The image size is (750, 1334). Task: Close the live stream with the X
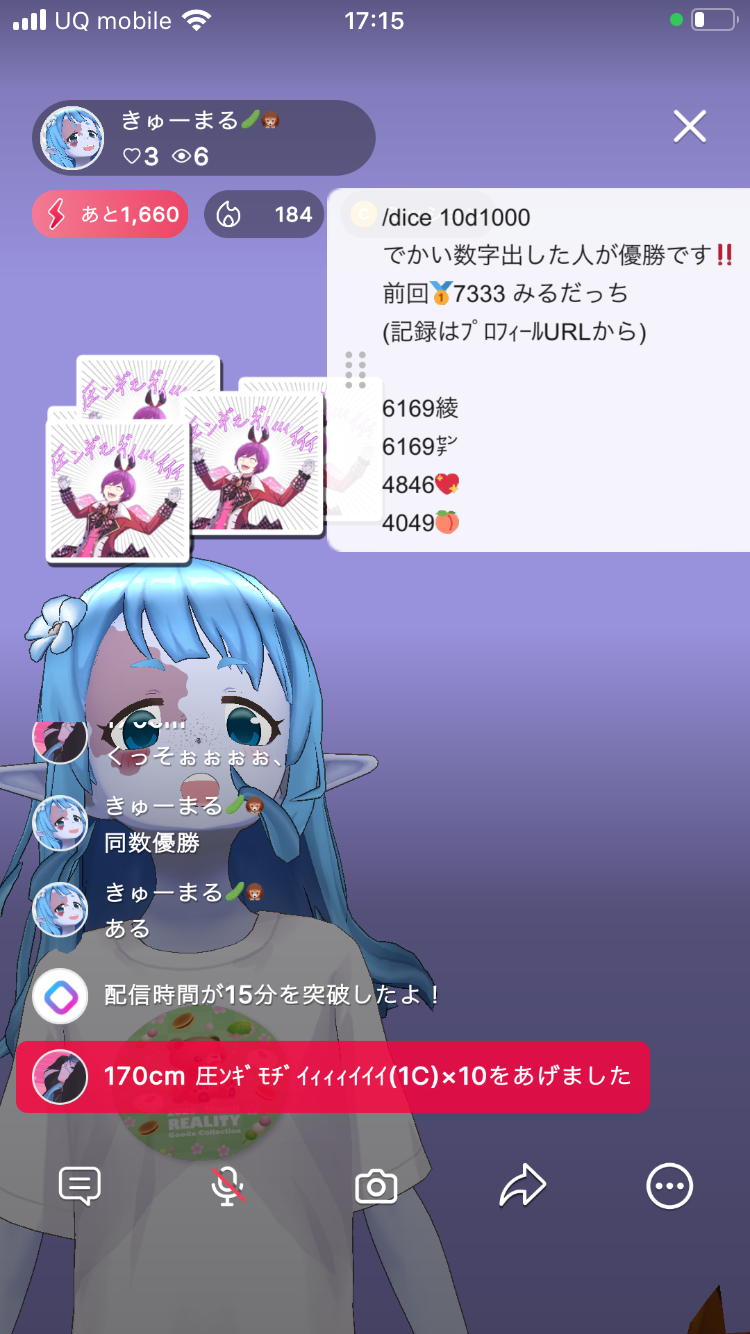[690, 126]
